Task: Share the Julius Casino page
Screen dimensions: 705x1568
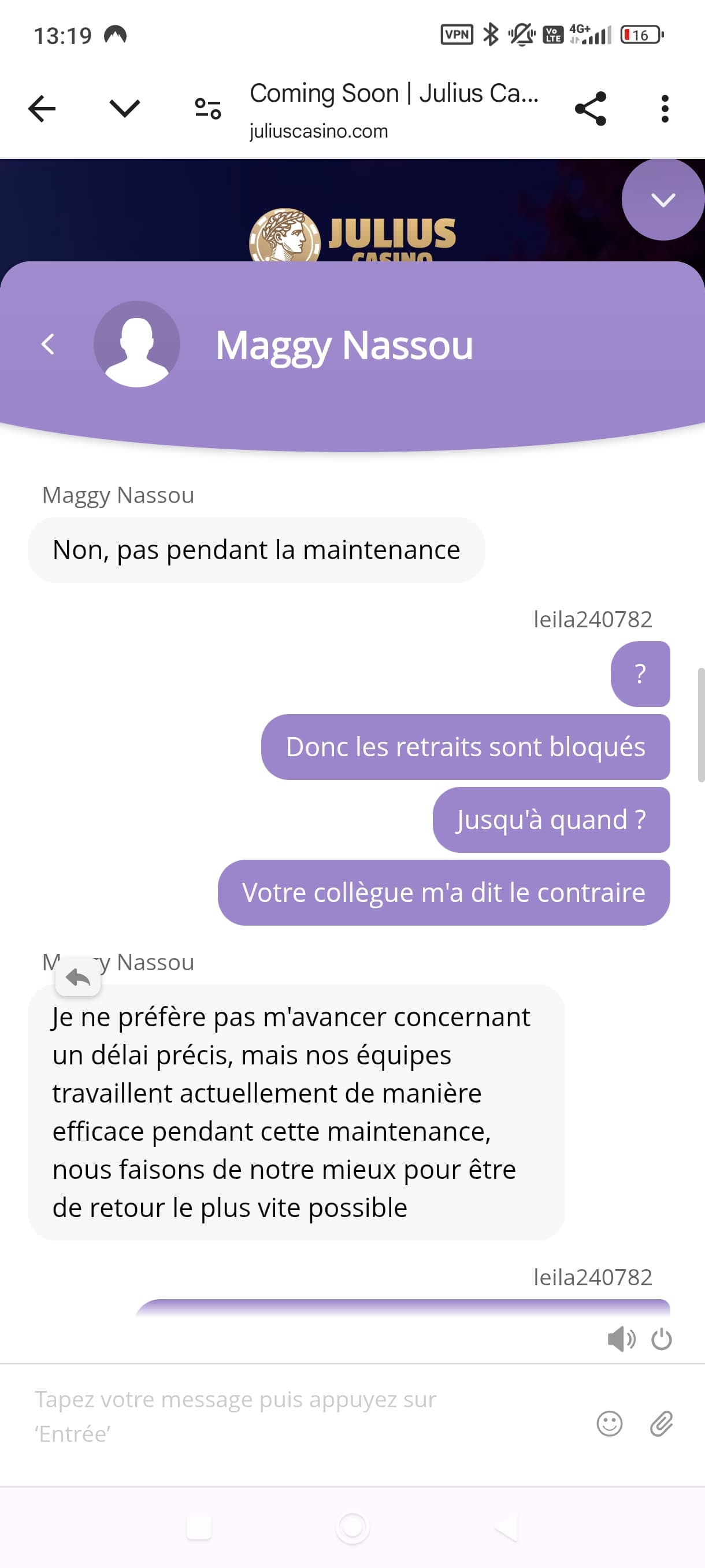Action: pyautogui.click(x=591, y=109)
